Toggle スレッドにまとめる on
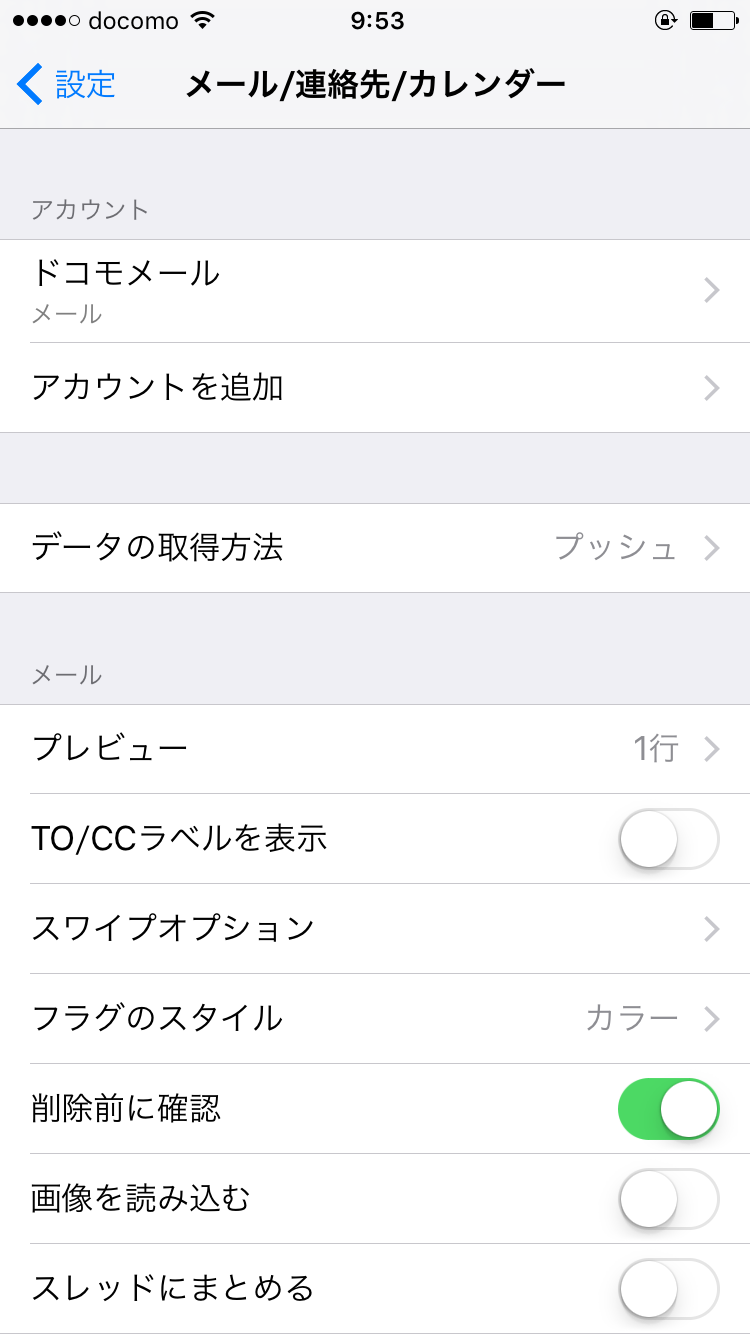 669,1289
